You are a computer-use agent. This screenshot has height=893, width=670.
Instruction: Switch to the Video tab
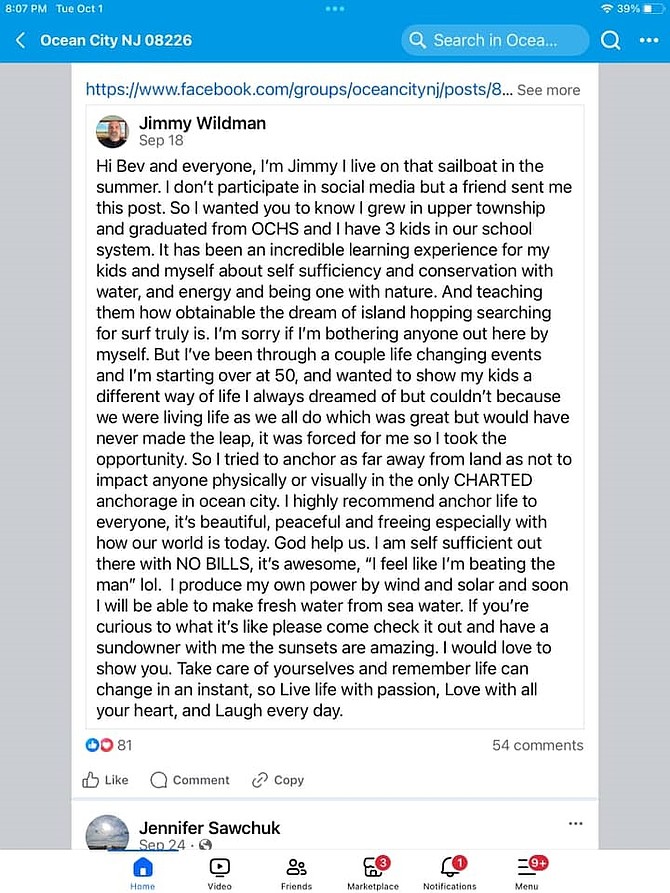pyautogui.click(x=219, y=872)
